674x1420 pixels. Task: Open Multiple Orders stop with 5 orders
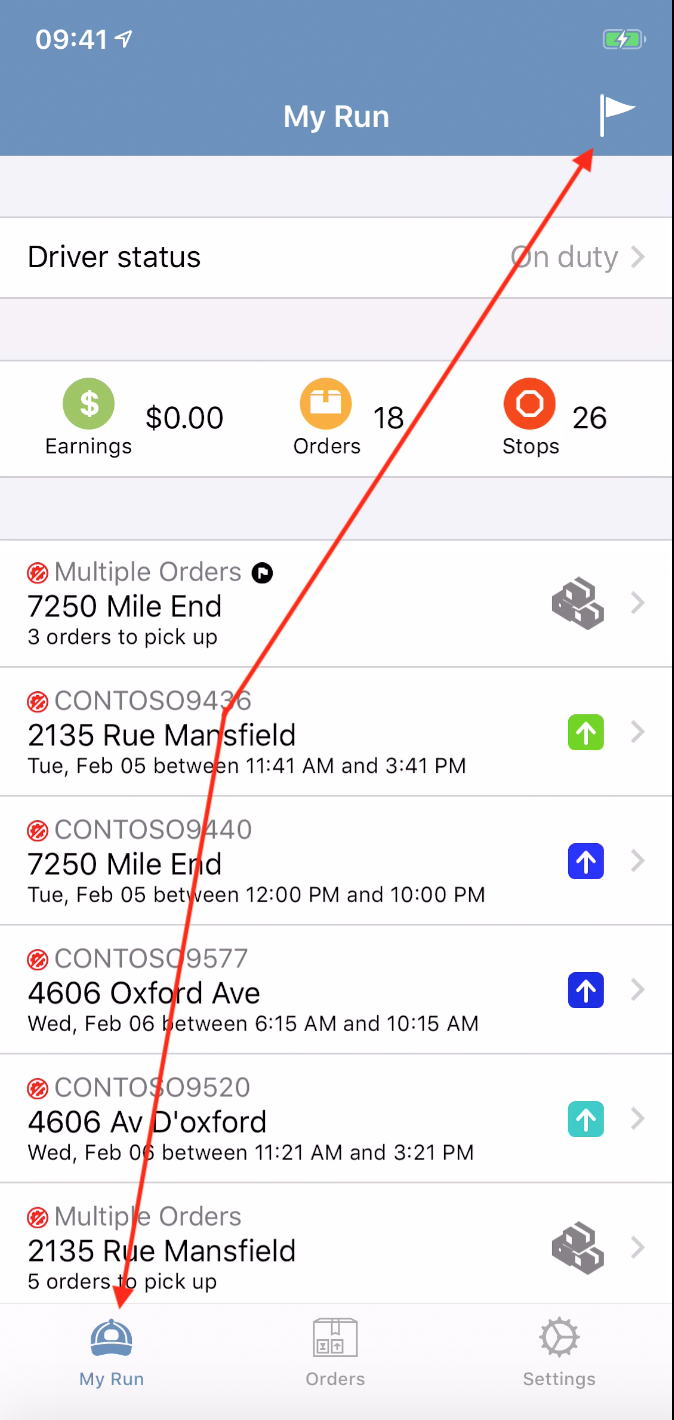(x=337, y=1244)
